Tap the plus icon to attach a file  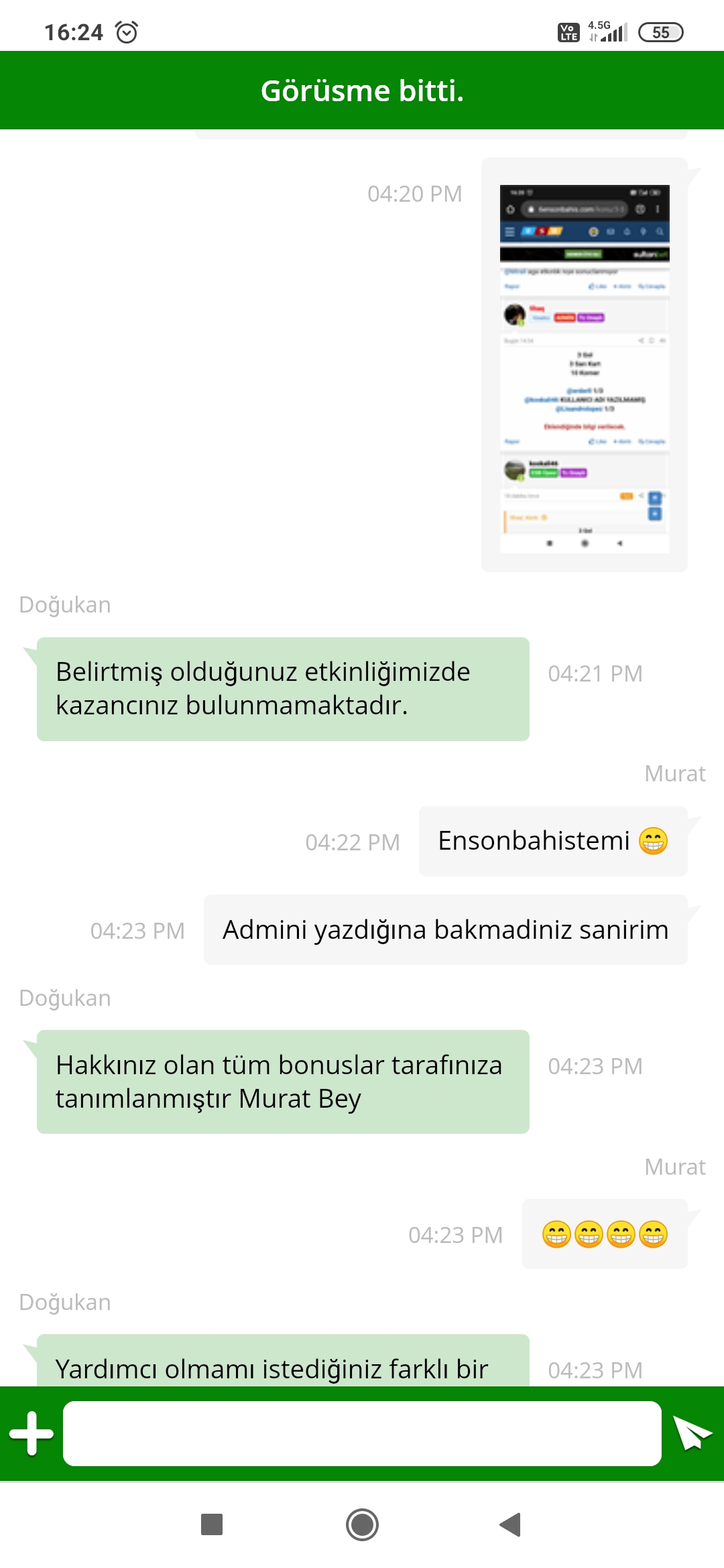(32, 1434)
